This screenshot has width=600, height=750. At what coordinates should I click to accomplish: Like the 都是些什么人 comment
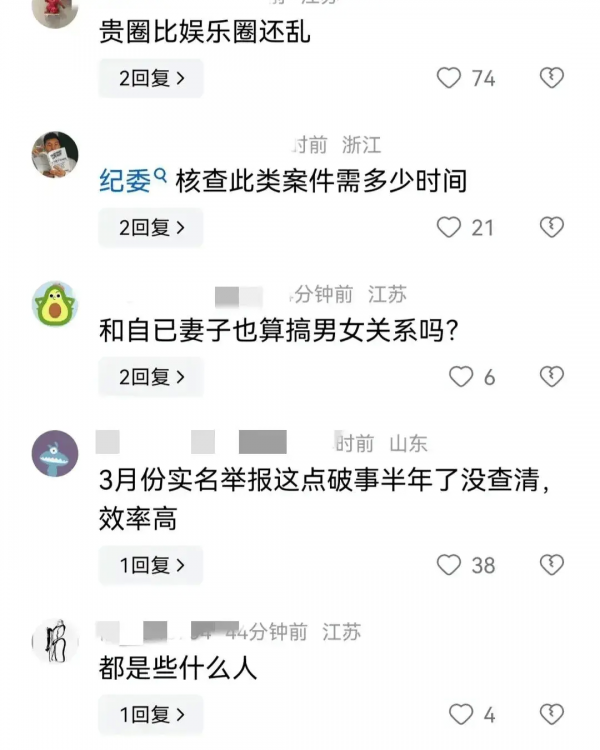click(x=461, y=715)
